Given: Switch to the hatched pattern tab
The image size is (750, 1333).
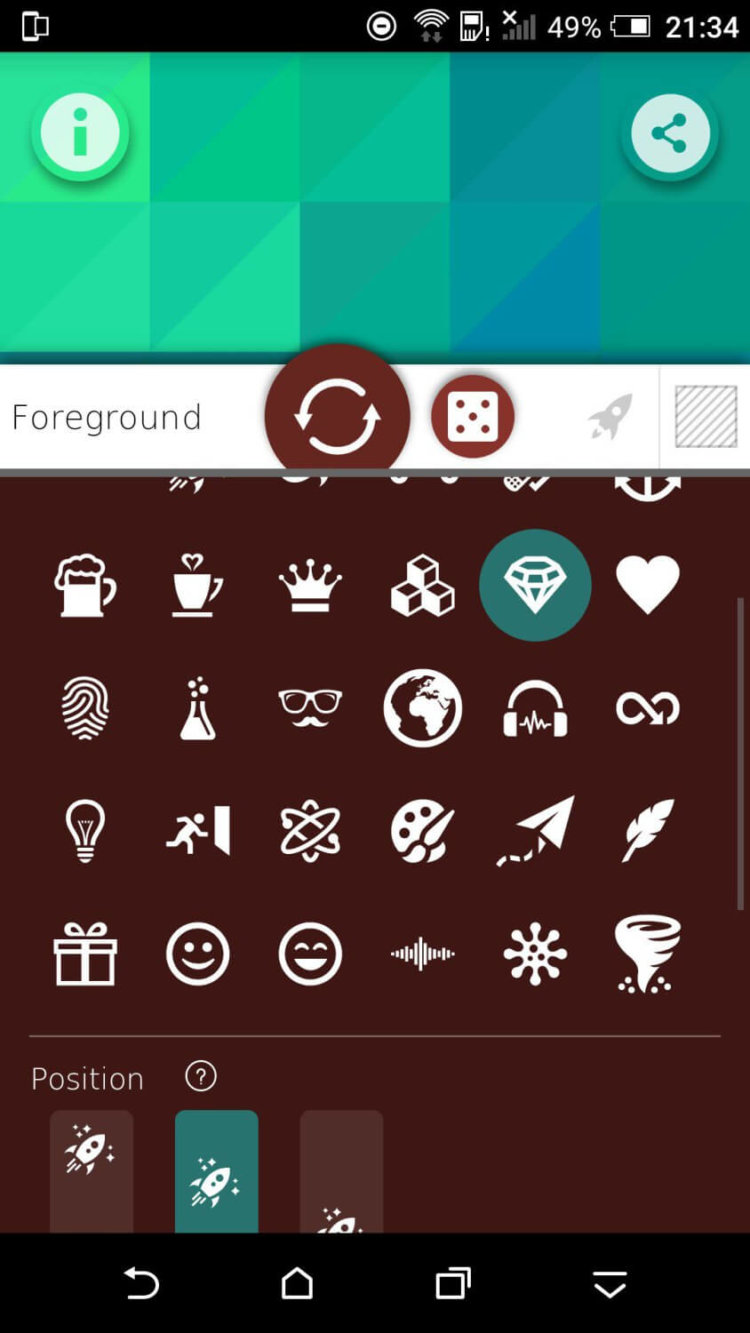Looking at the screenshot, I should (705, 417).
